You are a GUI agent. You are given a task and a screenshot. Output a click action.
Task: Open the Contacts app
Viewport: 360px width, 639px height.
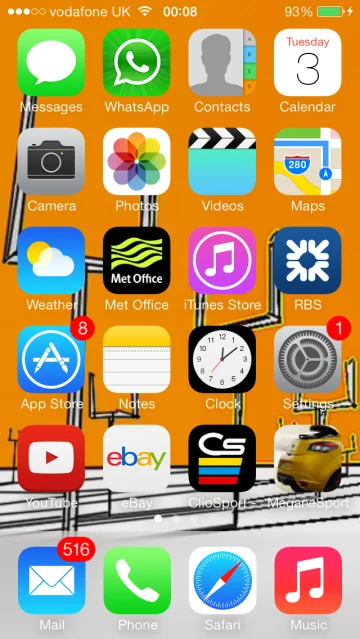coord(222,62)
